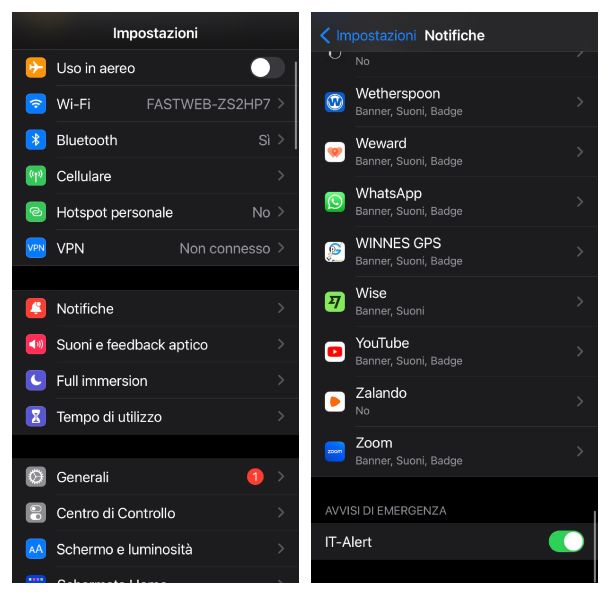This screenshot has height=595, width=610.
Task: Open YouTube notification settings
Action: [x=455, y=351]
